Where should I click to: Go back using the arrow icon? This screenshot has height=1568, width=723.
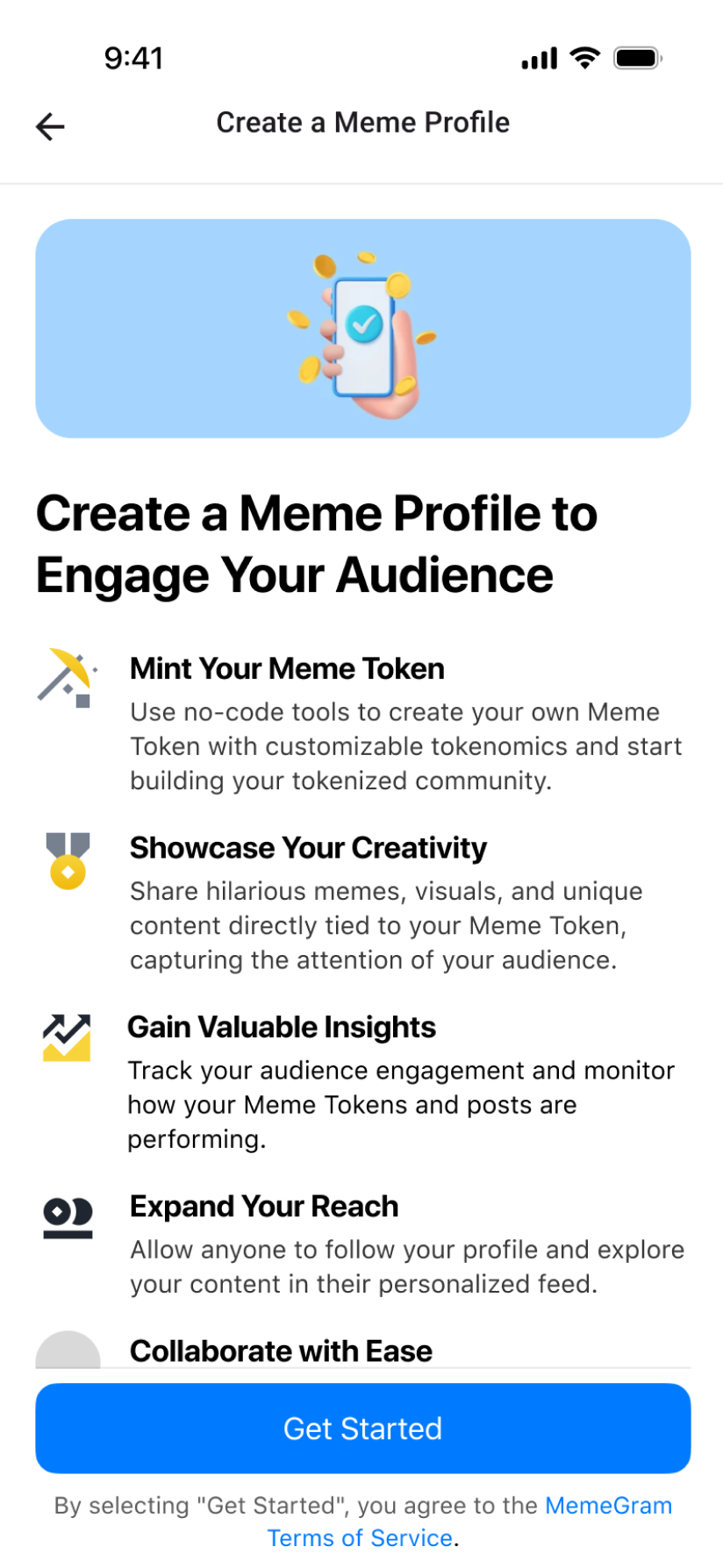[50, 126]
